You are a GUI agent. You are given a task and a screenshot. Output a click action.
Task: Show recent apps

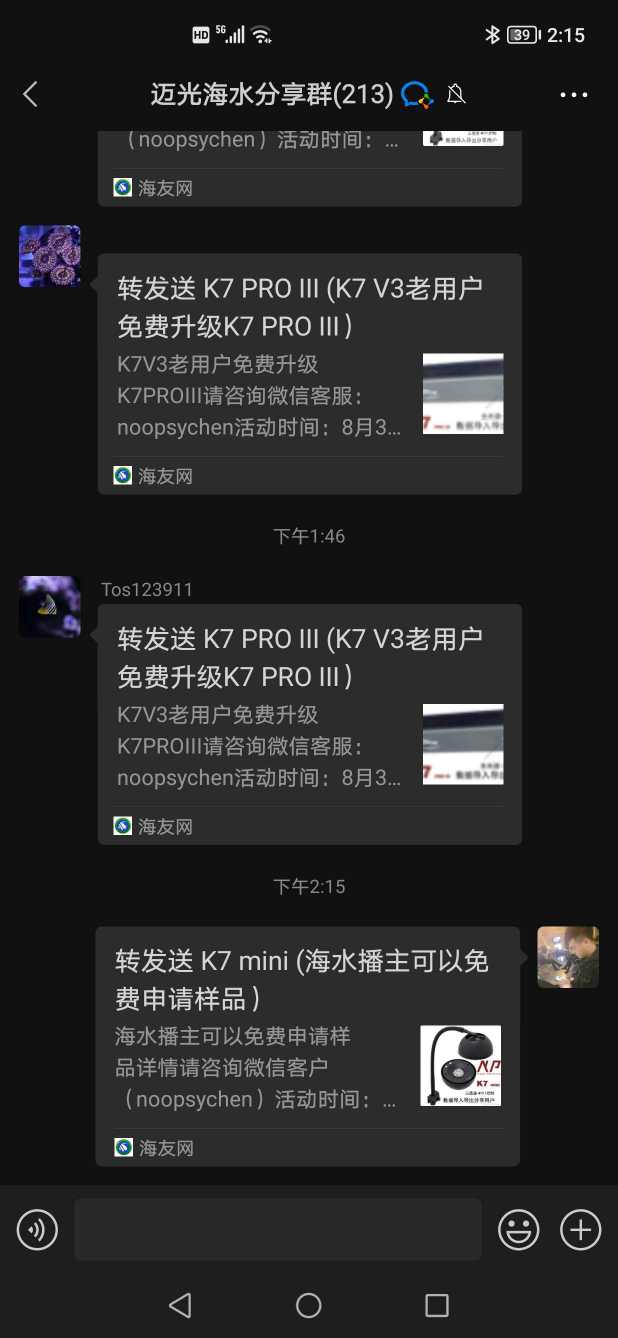436,1305
